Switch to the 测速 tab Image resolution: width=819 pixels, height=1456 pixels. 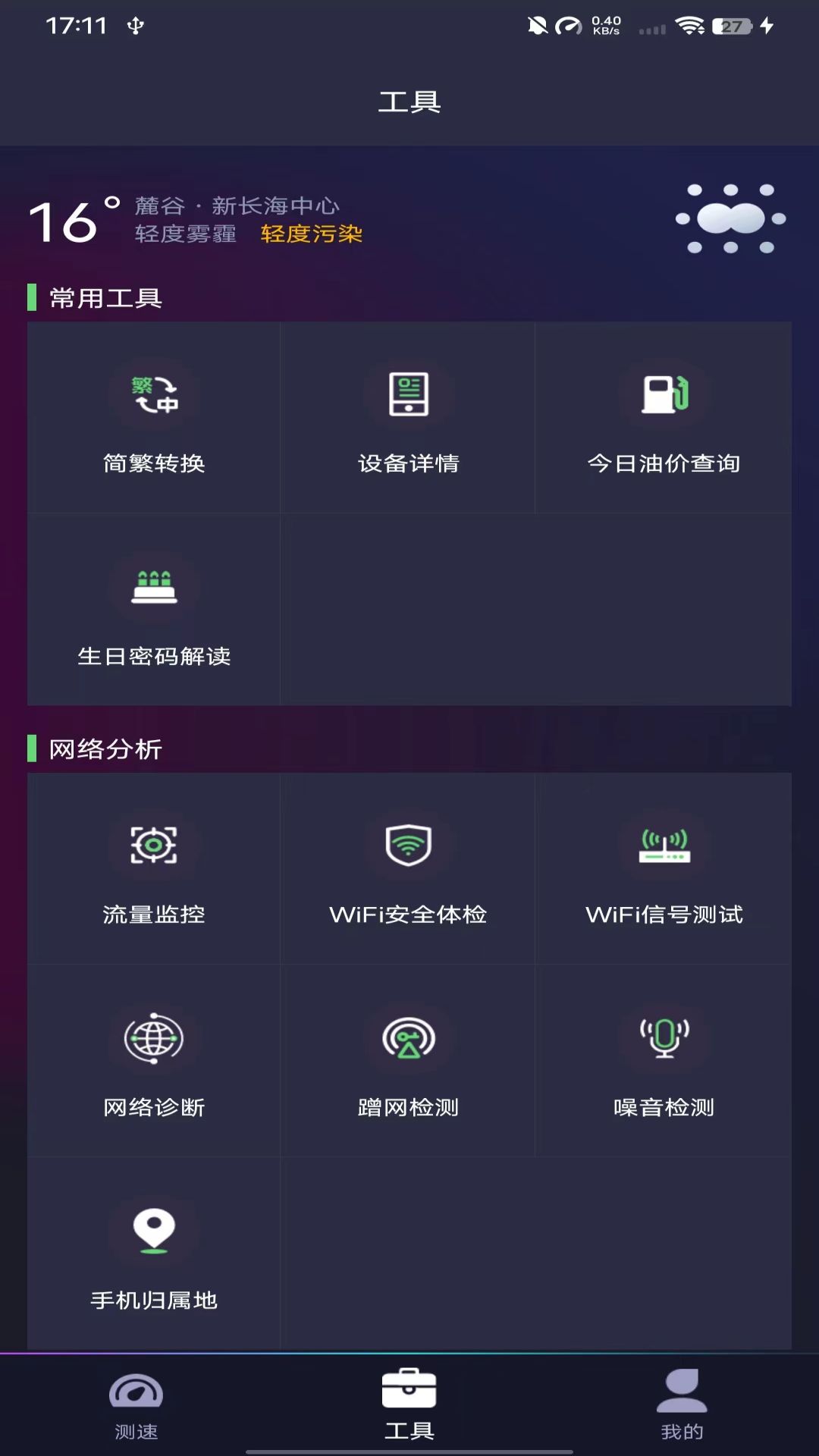point(136,1406)
